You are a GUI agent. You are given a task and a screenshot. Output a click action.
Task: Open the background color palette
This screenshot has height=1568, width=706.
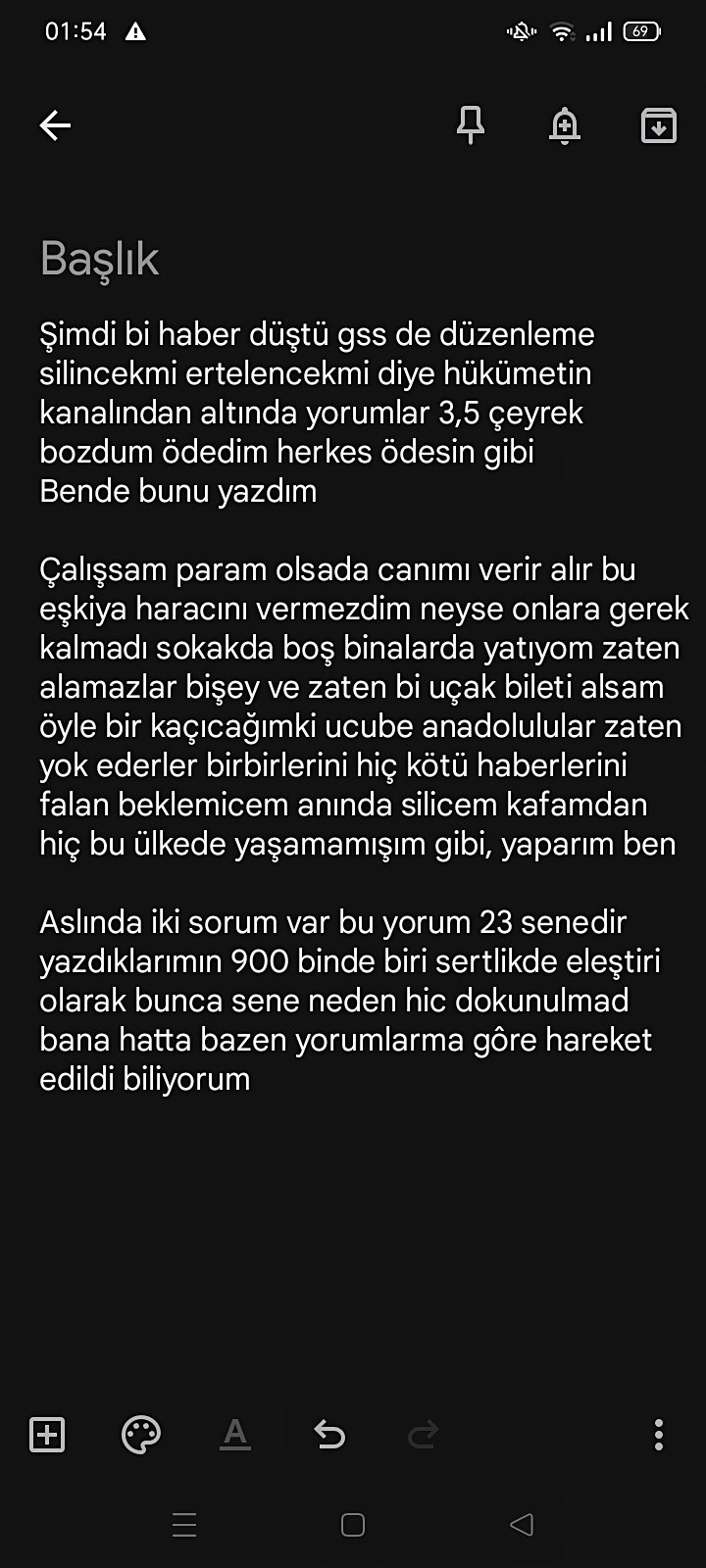[141, 1435]
